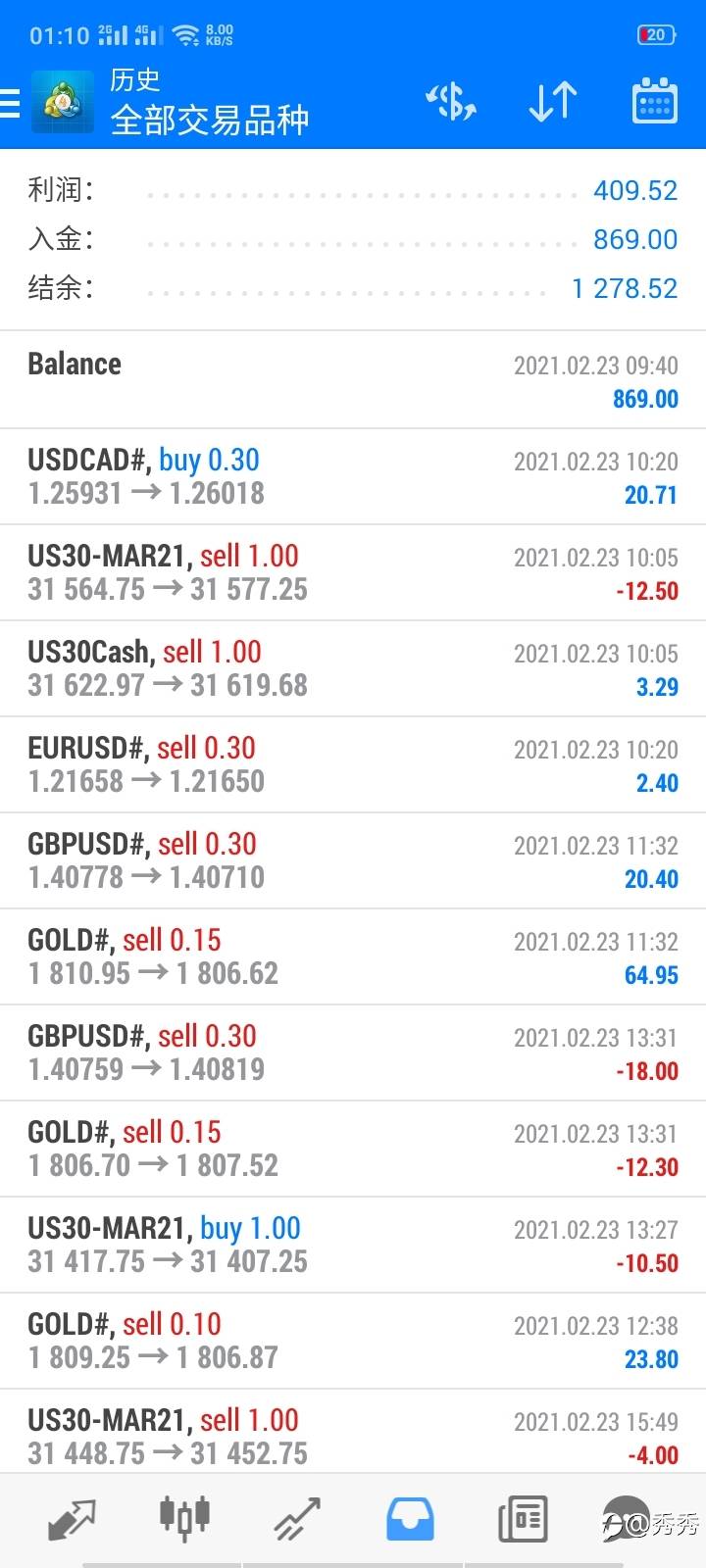Switch to the news tab
The image size is (706, 1568).
523,1519
